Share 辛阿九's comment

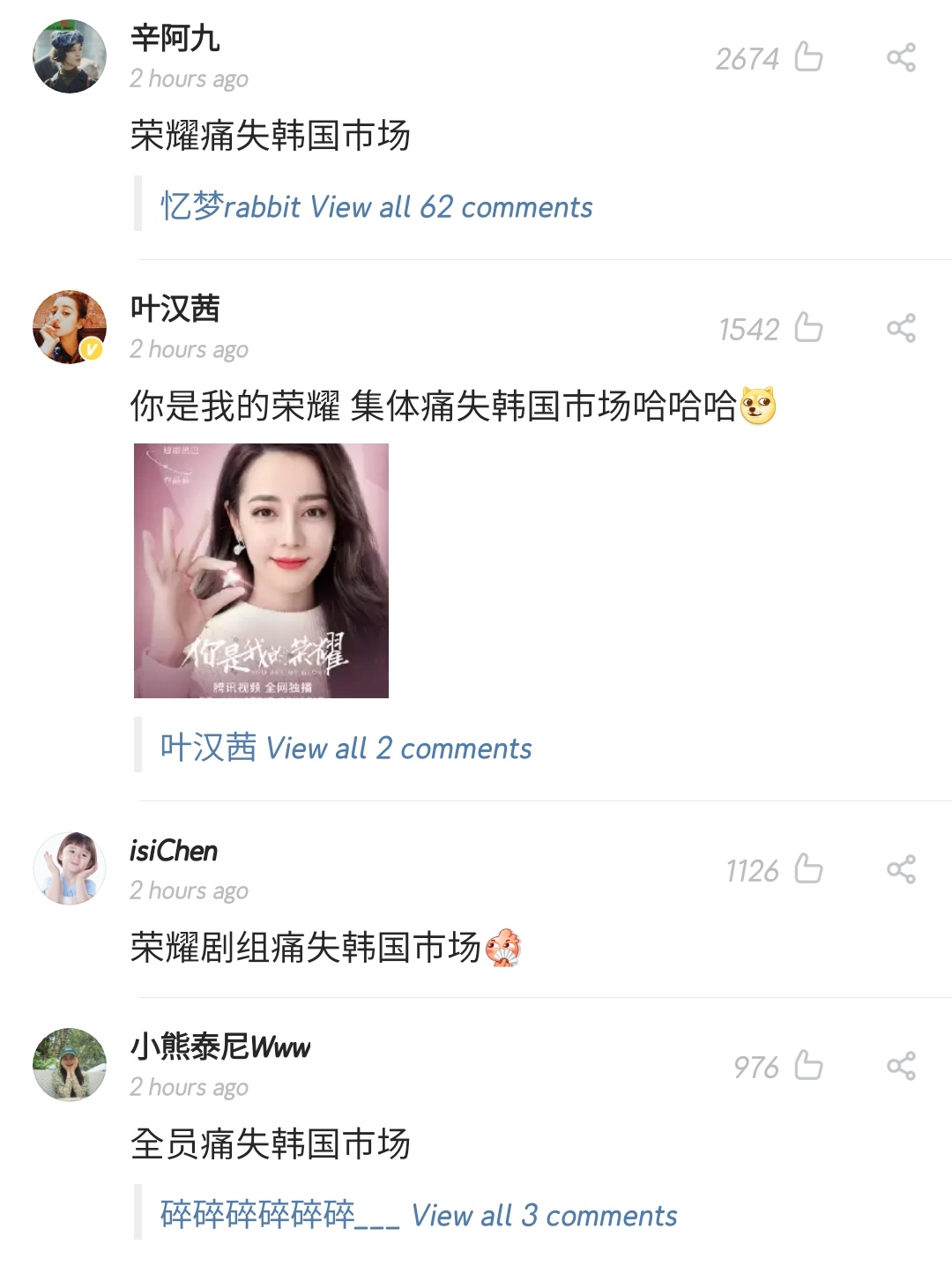[x=900, y=57]
